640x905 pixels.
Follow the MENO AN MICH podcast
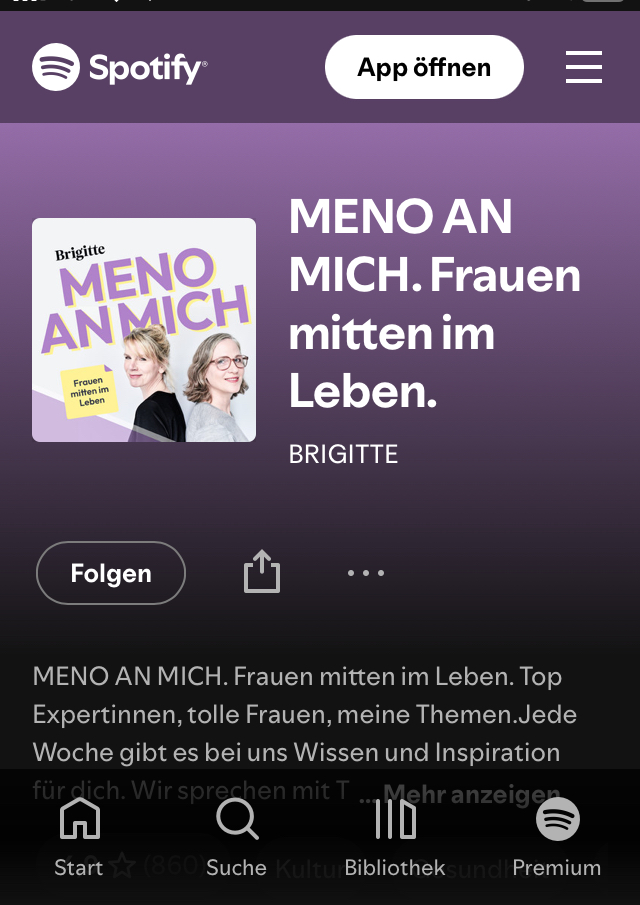pos(111,573)
